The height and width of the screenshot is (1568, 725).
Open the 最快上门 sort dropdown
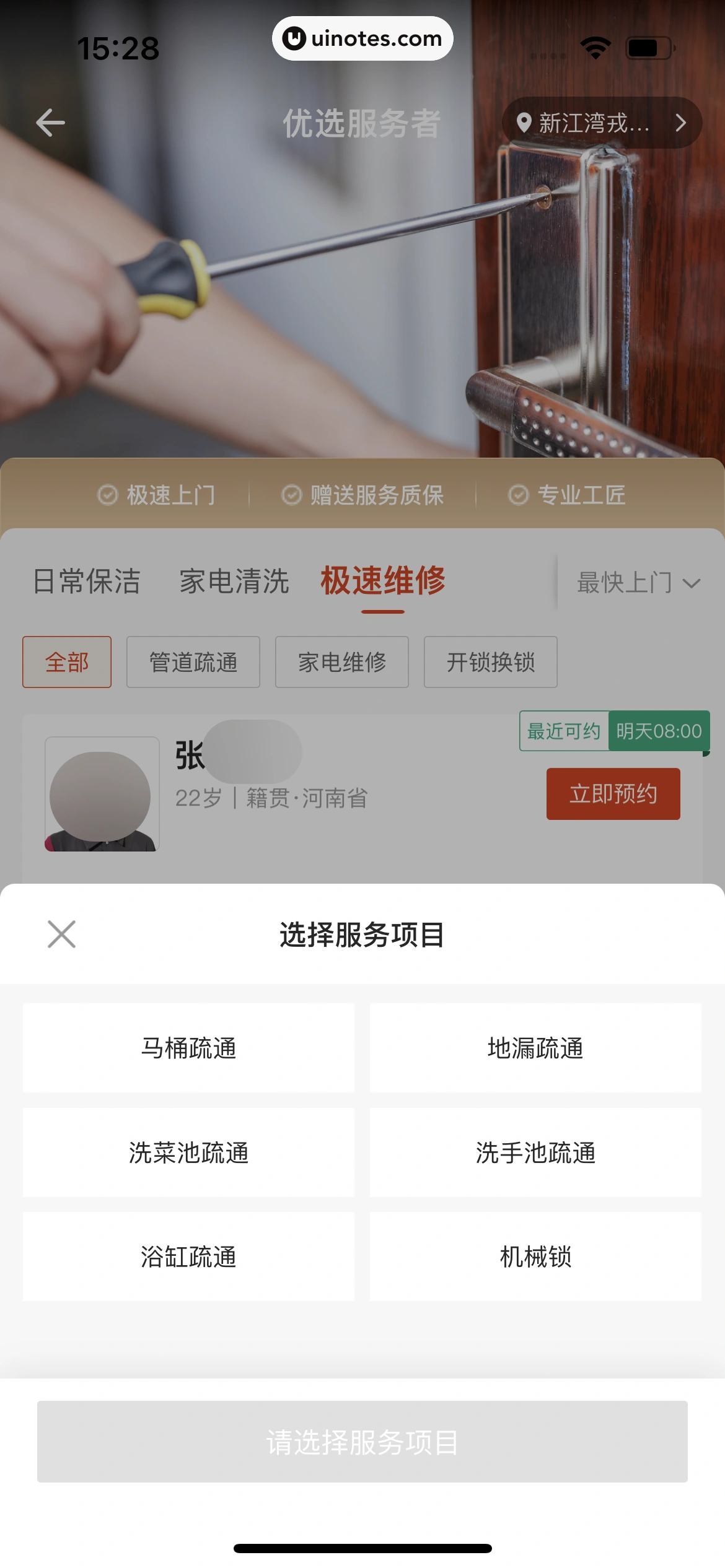(637, 581)
